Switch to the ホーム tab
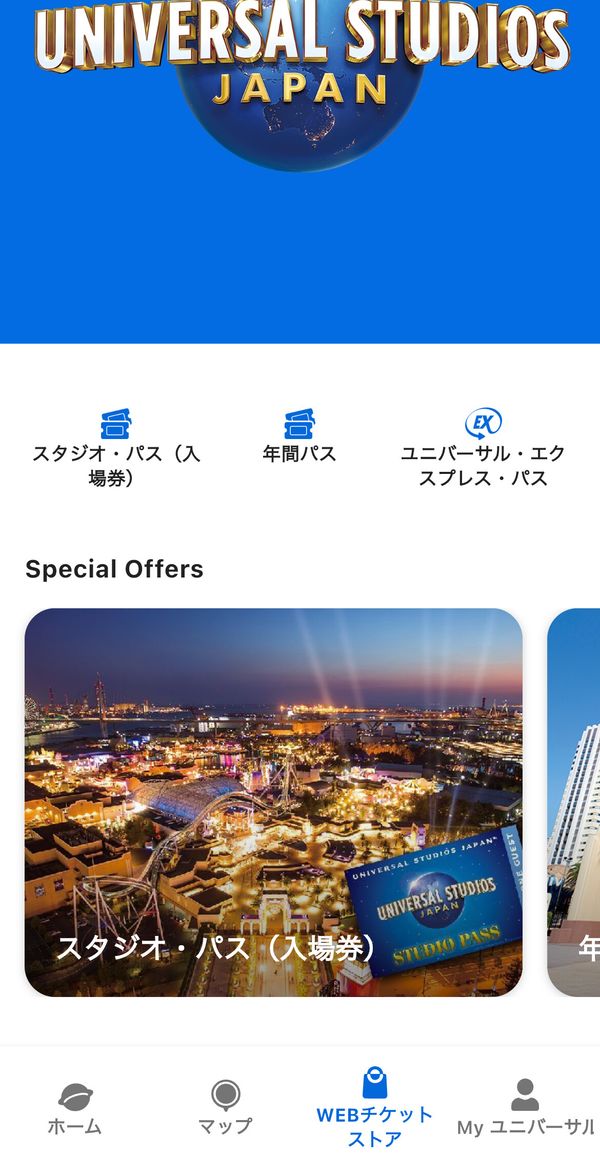 tap(75, 1109)
